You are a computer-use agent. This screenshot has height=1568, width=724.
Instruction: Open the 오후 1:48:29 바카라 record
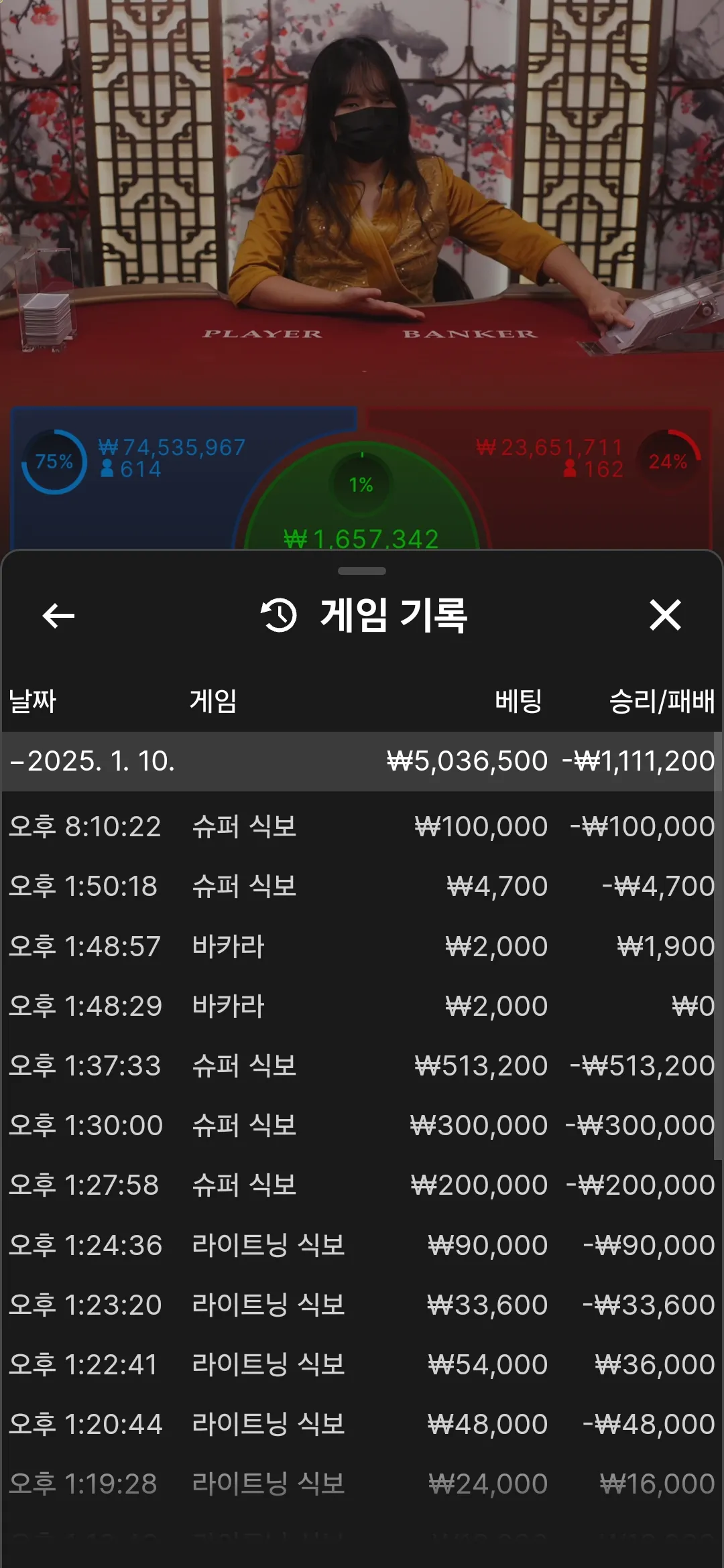(x=362, y=1006)
